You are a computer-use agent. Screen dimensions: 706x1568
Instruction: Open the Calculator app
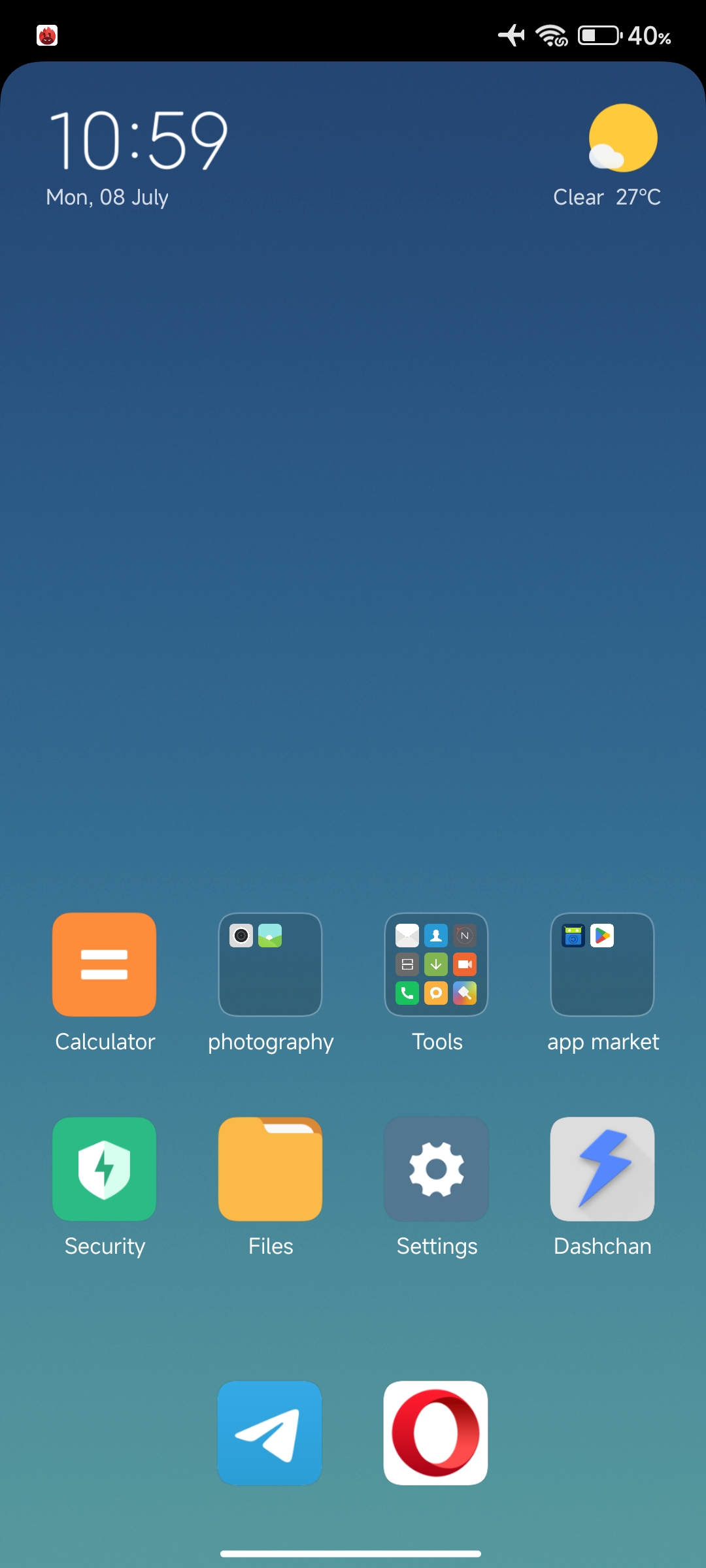tap(104, 964)
